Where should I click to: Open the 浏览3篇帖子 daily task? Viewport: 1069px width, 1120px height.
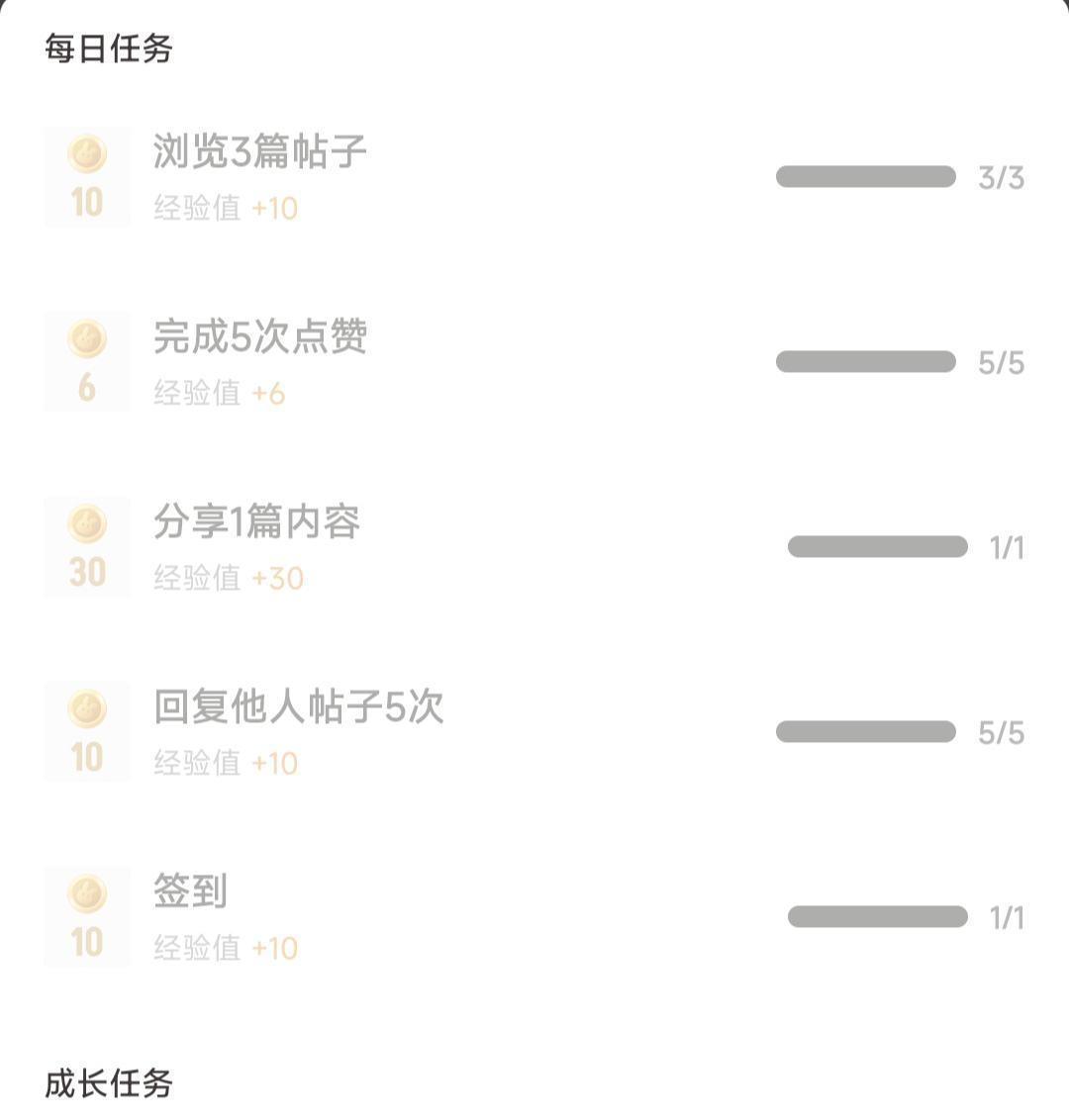point(259,153)
